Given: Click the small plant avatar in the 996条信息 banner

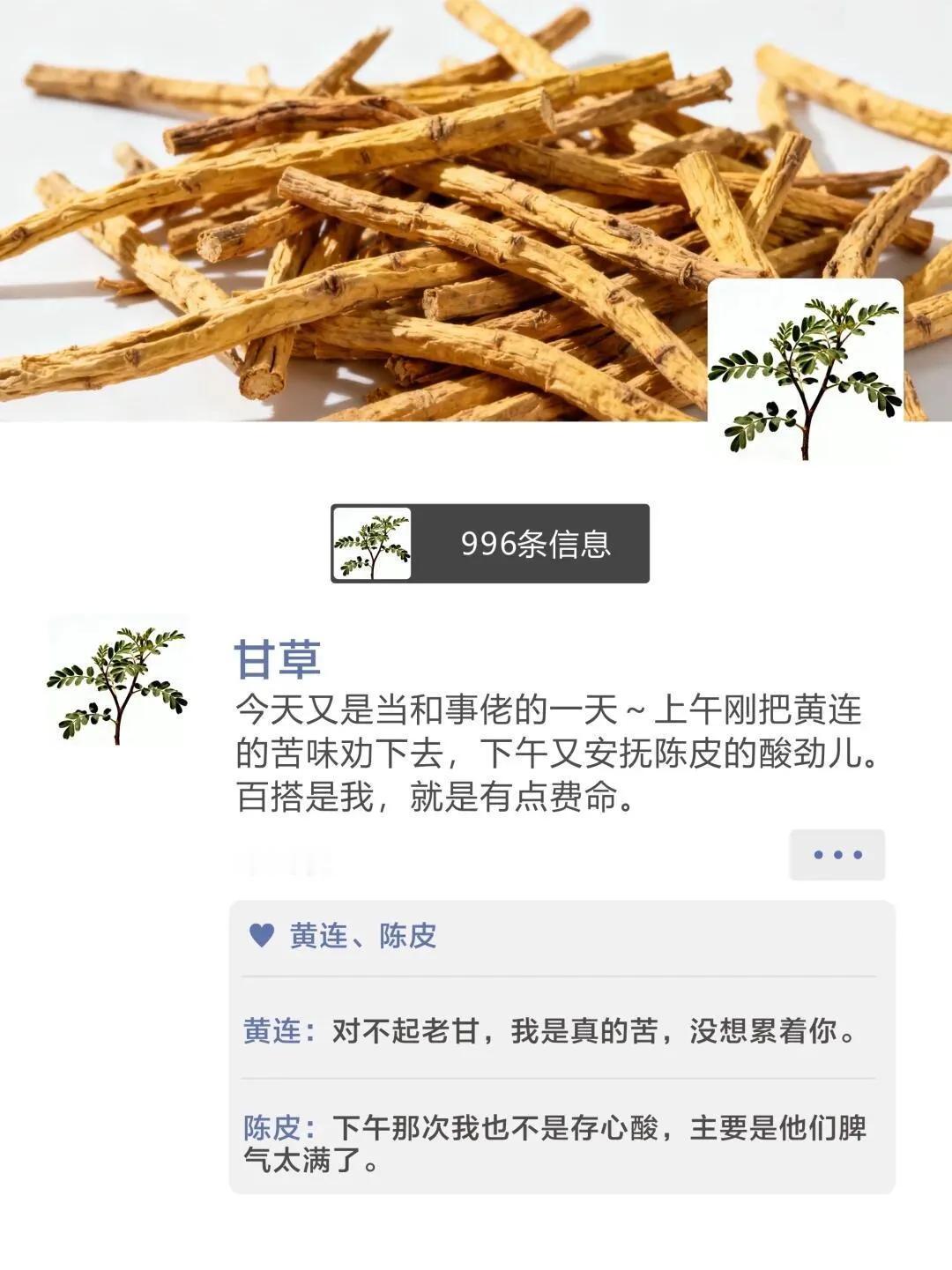Looking at the screenshot, I should (x=371, y=545).
